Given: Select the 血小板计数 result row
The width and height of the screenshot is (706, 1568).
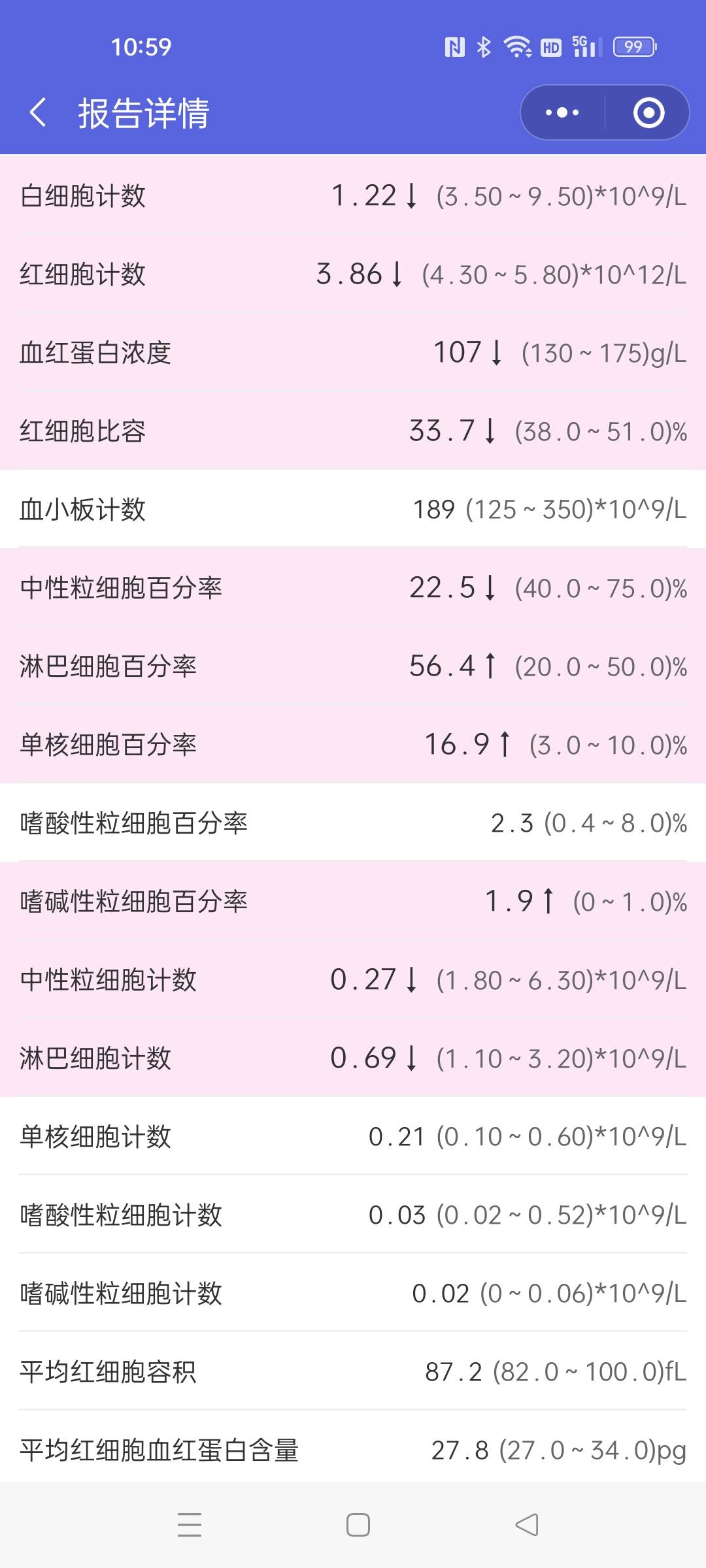Looking at the screenshot, I should pos(353,510).
